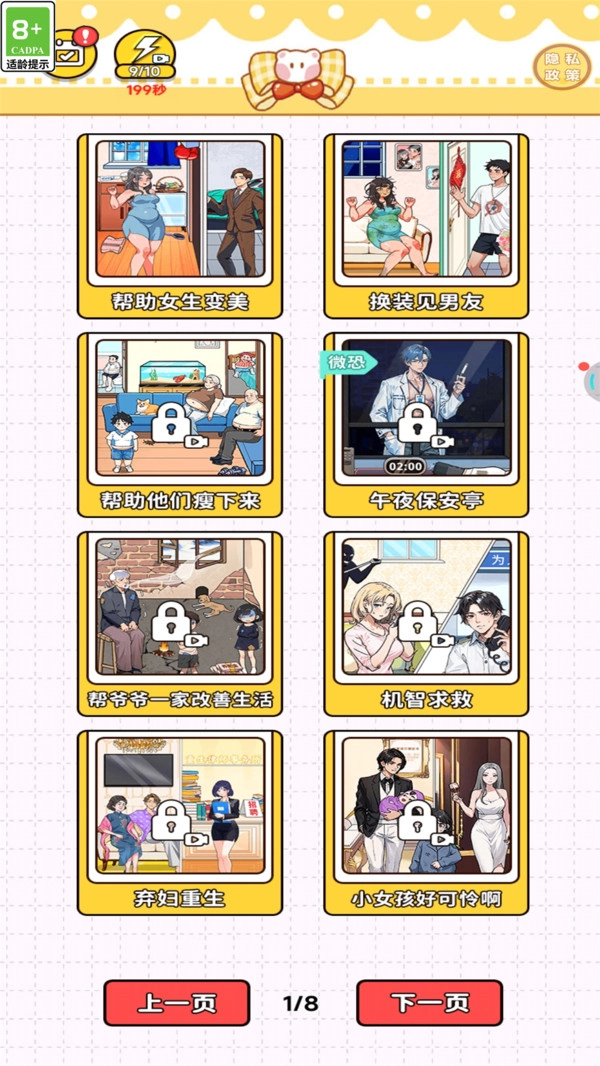
Task: View the 8+ CADPA age rating notice
Action: tap(27, 36)
